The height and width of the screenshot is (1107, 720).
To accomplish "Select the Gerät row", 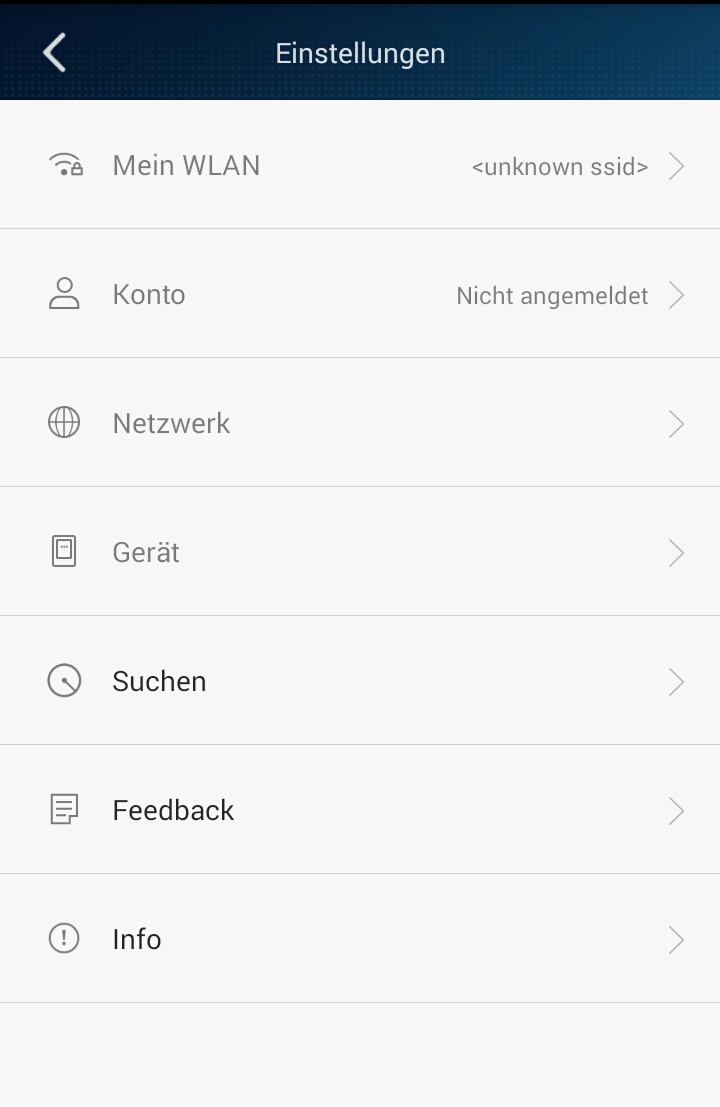I will (x=360, y=552).
